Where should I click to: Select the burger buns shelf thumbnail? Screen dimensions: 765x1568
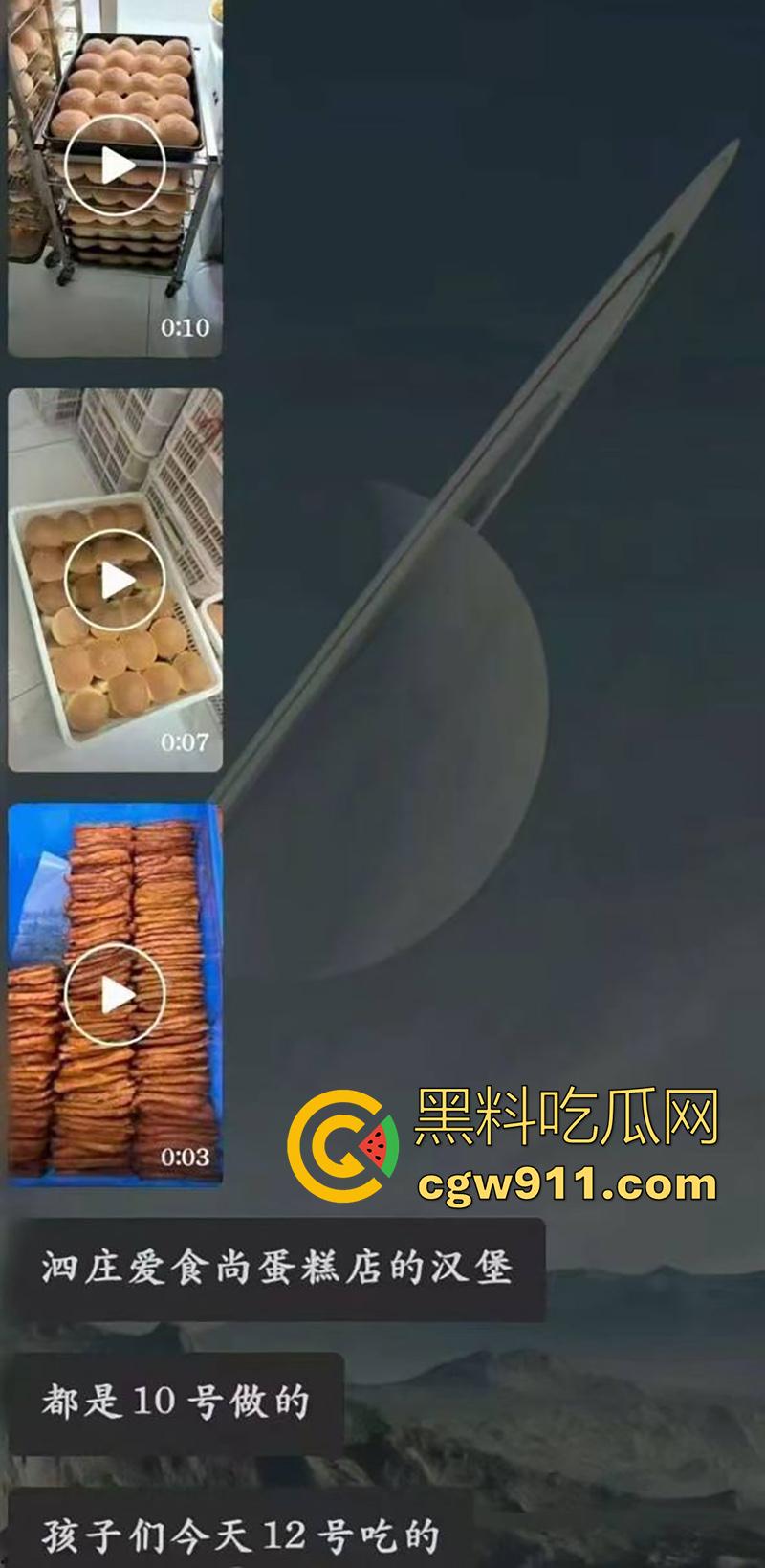[x=113, y=177]
